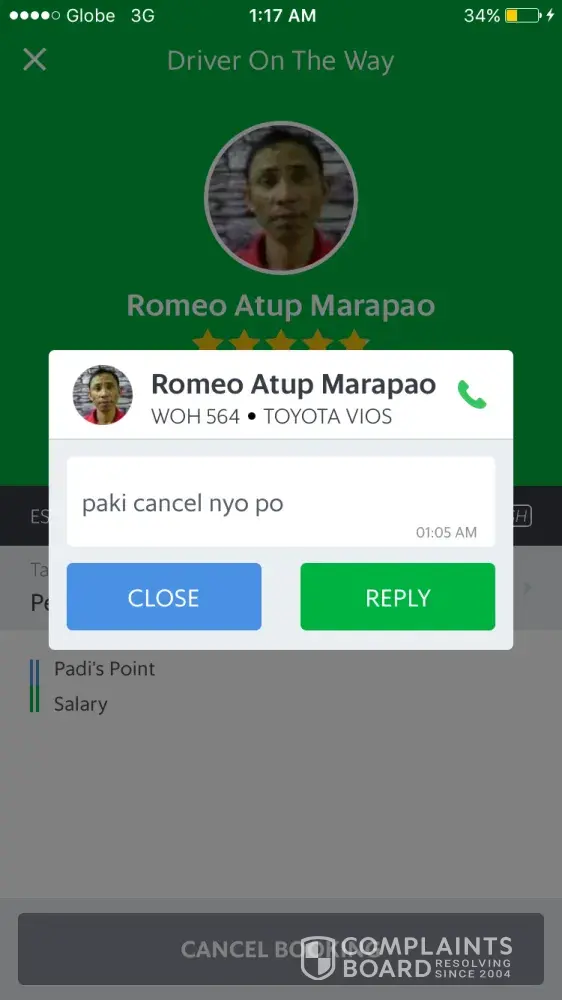The height and width of the screenshot is (1000, 562).
Task: Reply to the driver's message
Action: [x=397, y=597]
